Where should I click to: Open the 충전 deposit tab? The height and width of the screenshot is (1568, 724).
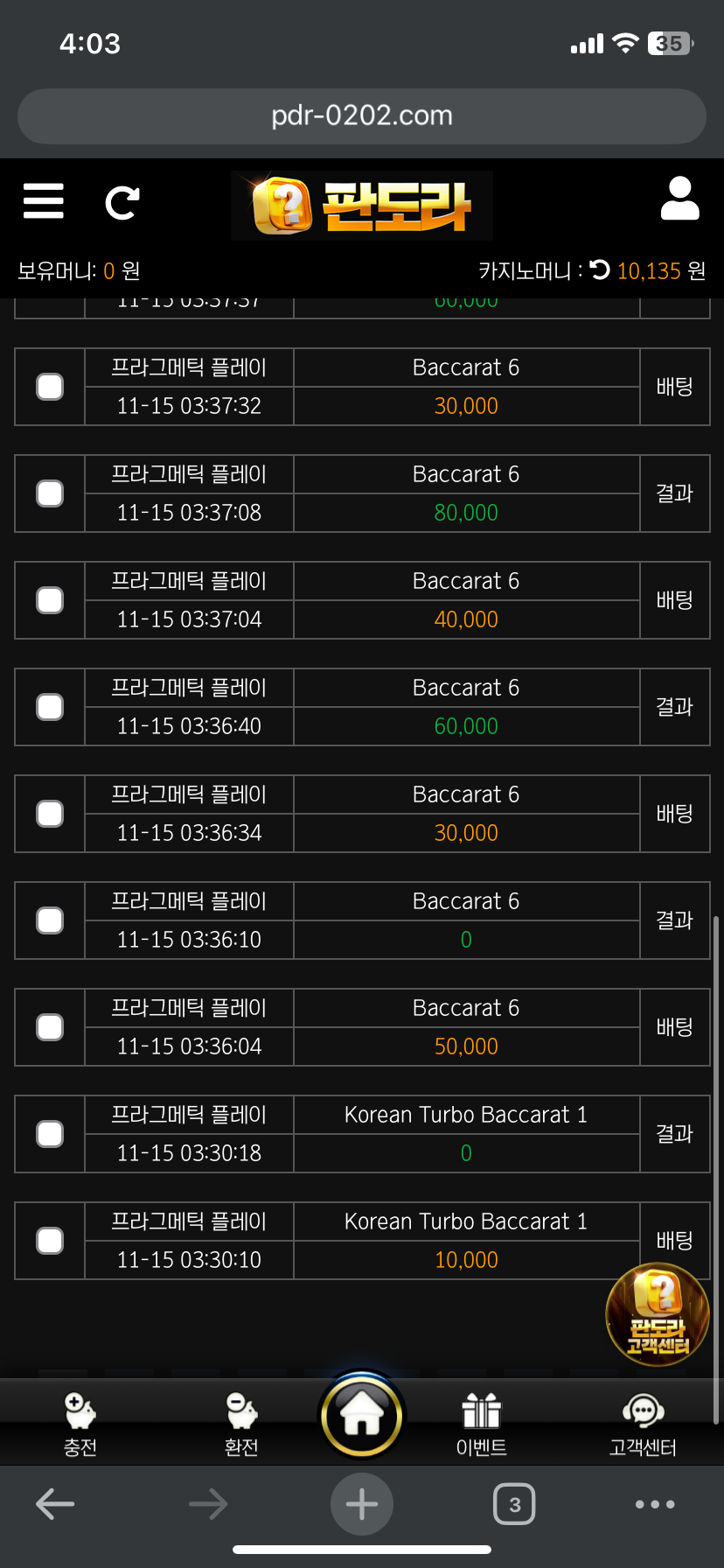click(x=80, y=1424)
